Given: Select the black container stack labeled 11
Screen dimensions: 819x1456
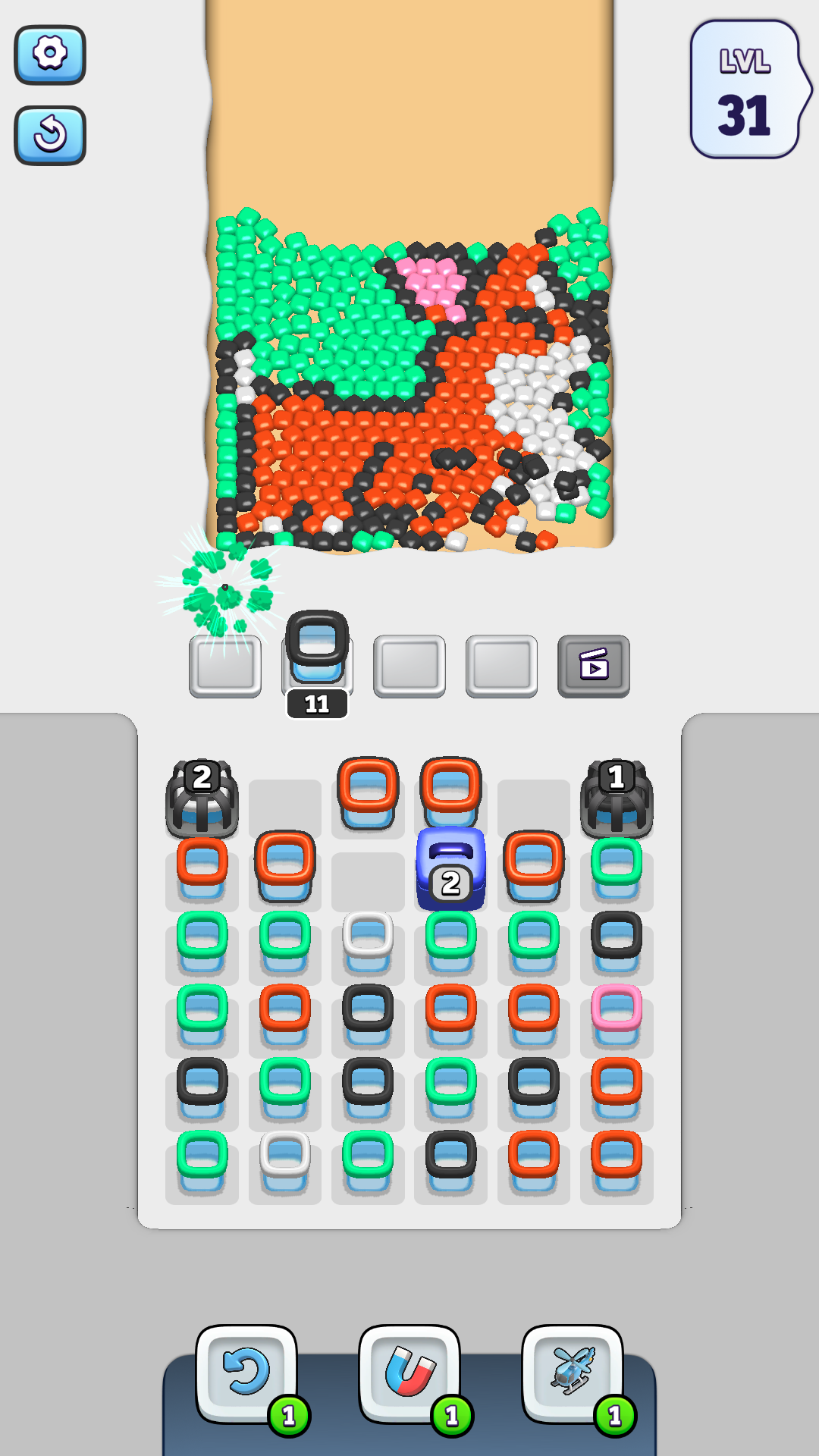Looking at the screenshot, I should [316, 656].
